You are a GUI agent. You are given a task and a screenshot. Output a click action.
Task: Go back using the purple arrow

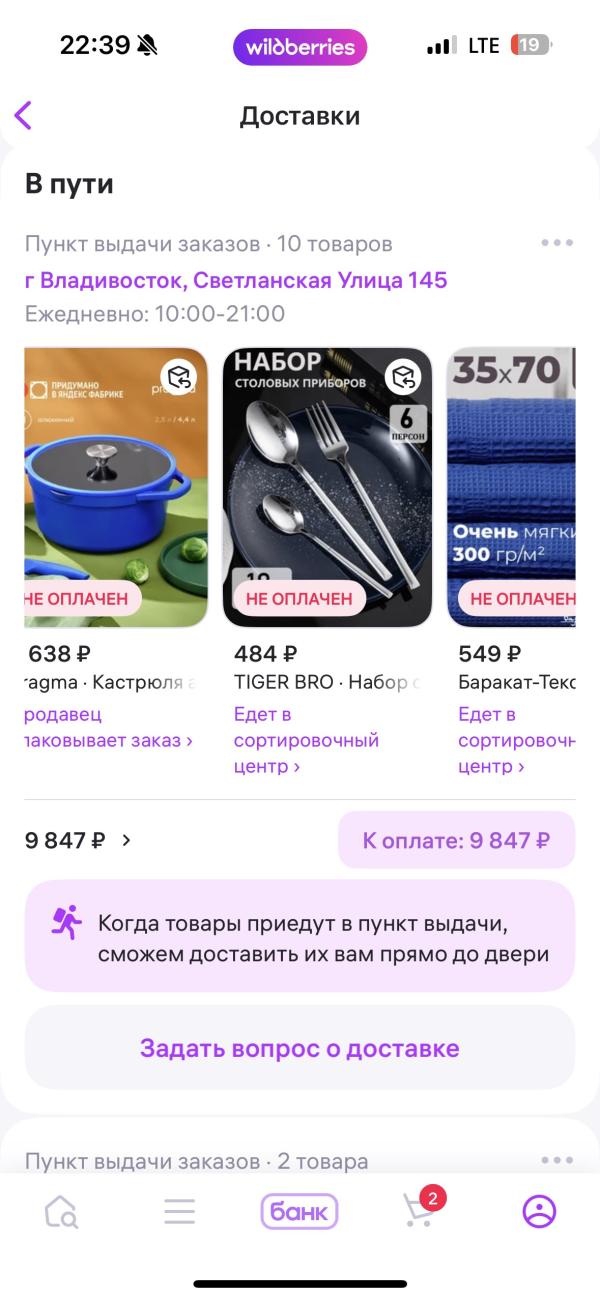(24, 115)
